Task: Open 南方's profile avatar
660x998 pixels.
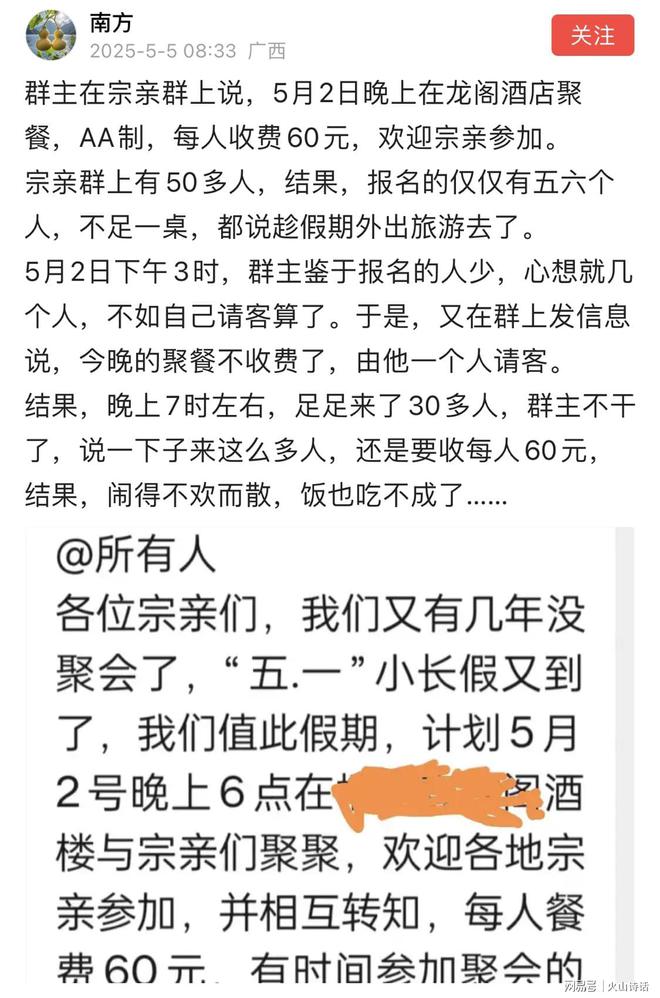Action: point(50,36)
